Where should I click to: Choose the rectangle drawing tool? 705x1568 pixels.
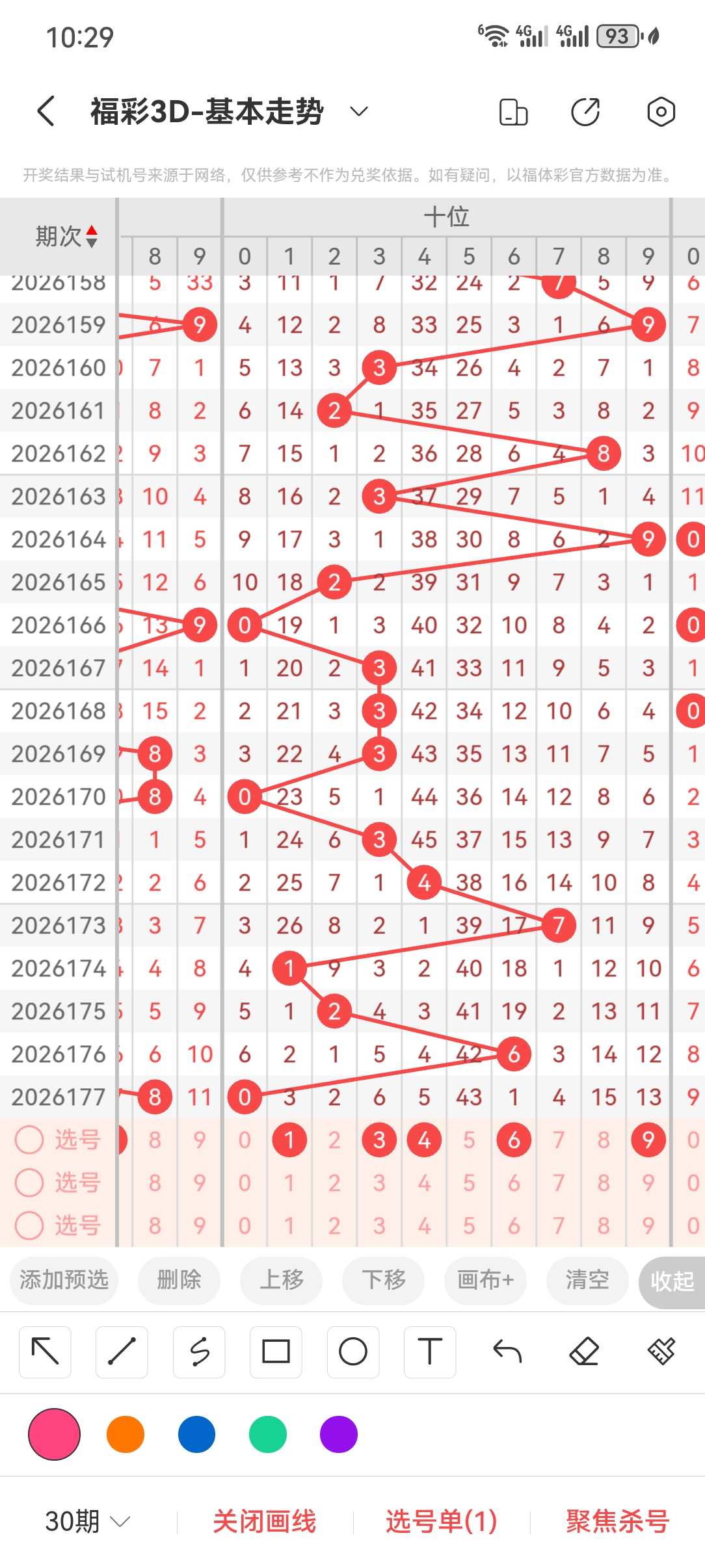click(276, 1352)
